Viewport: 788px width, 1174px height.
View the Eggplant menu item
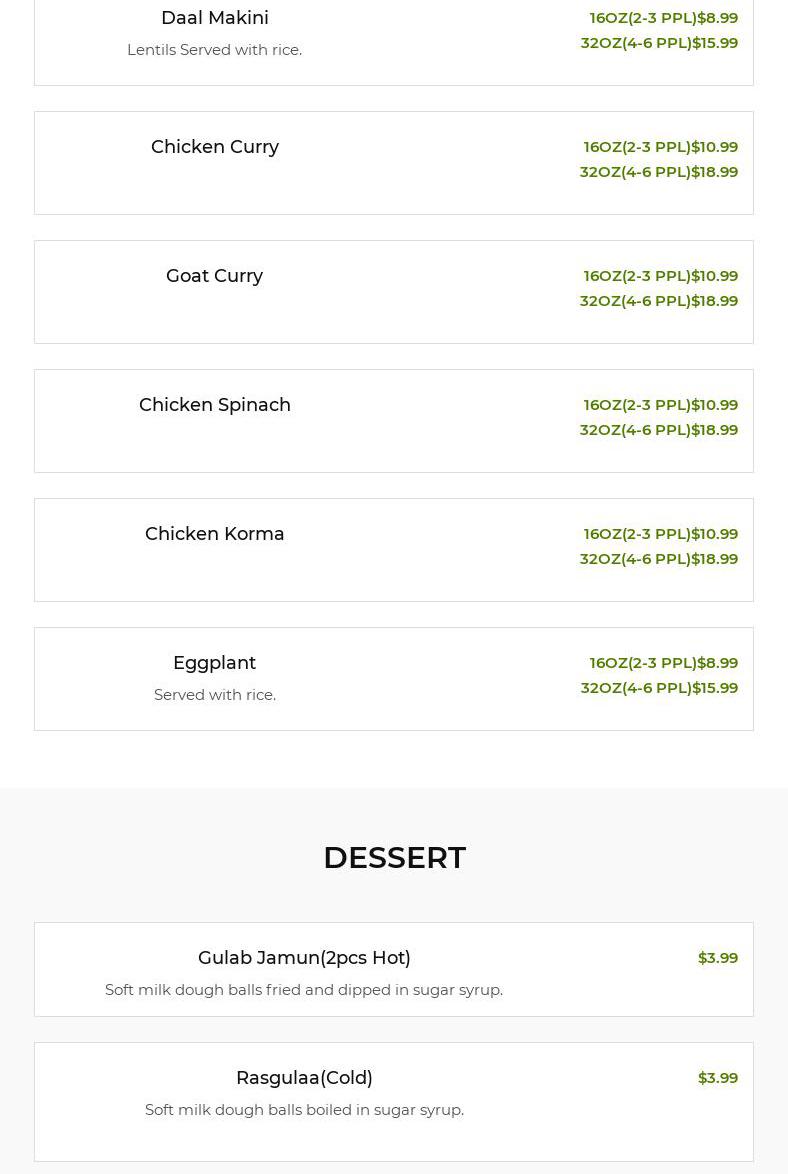[214, 663]
